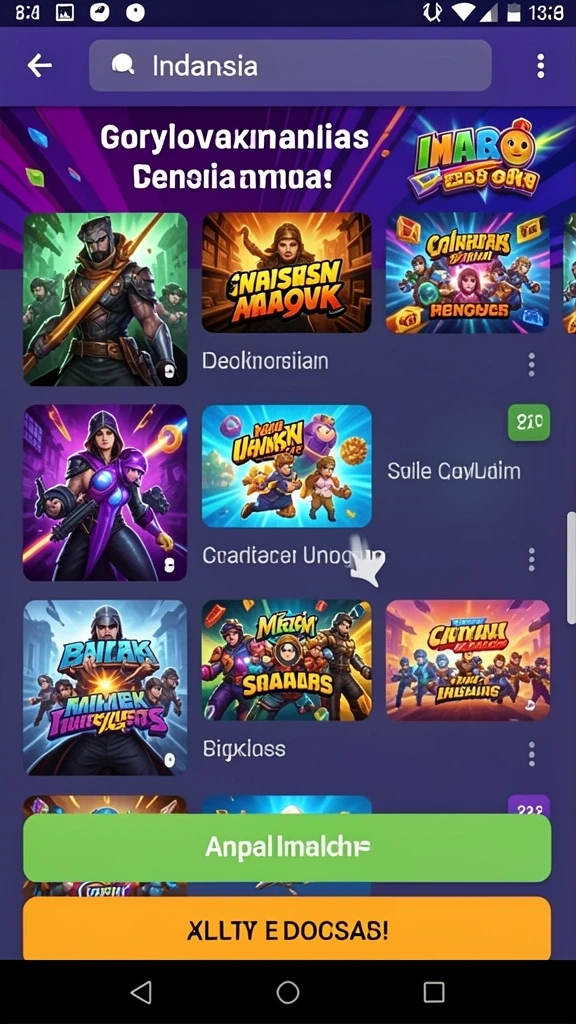Open the orange Naisasn game tile
The image size is (576, 1024).
pos(286,272)
